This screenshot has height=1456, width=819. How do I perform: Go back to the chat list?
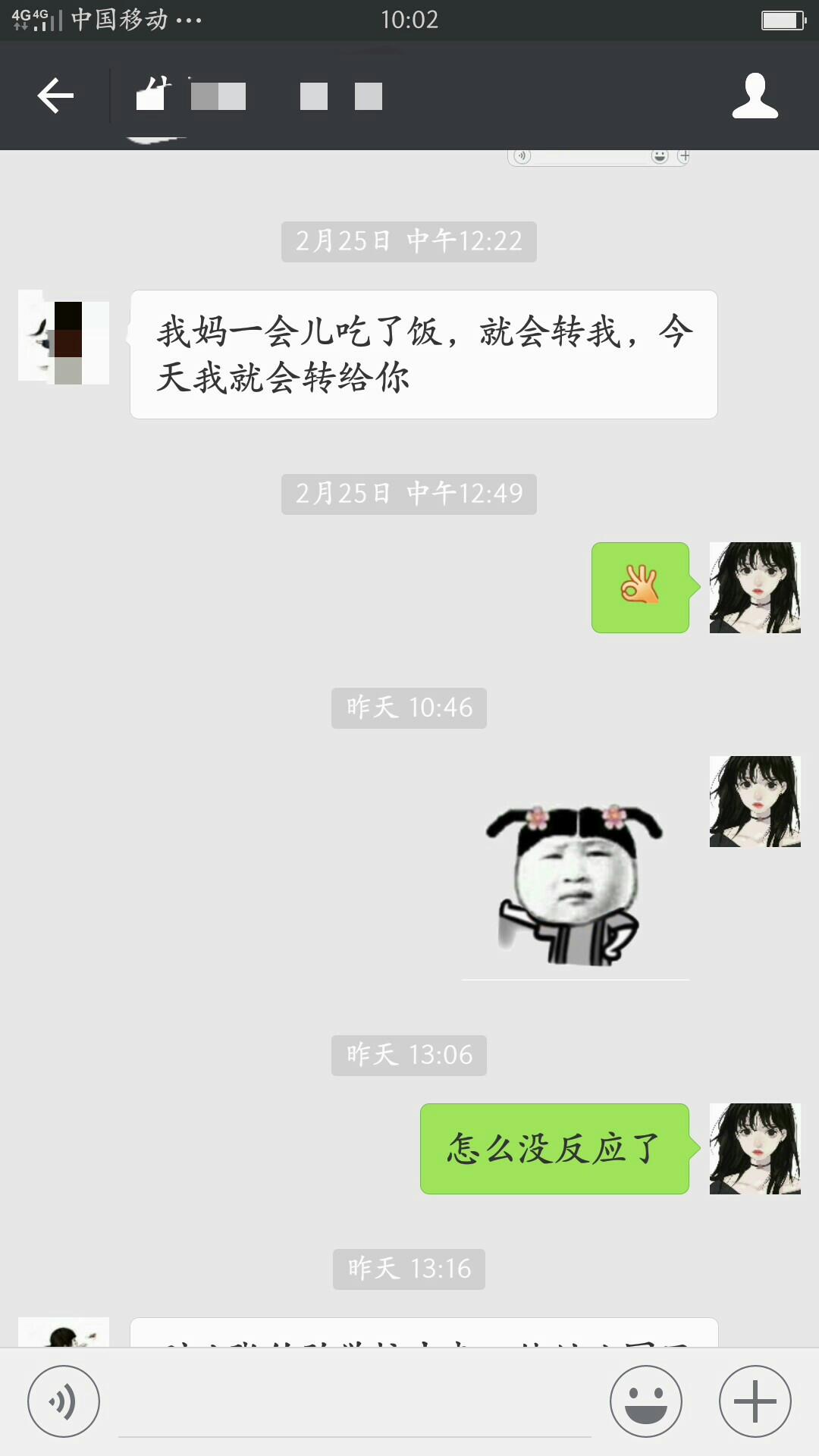click(x=55, y=96)
